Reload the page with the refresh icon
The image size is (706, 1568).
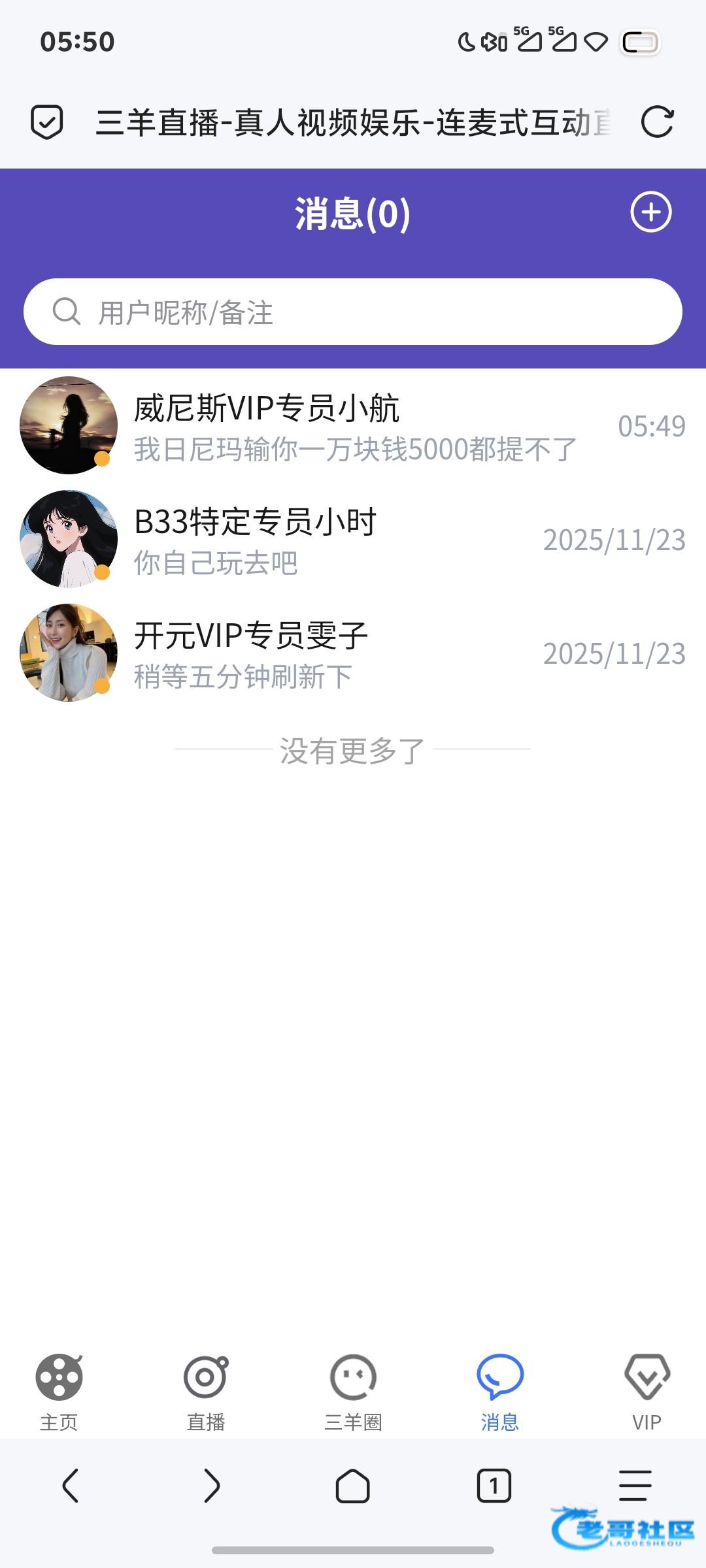[657, 122]
